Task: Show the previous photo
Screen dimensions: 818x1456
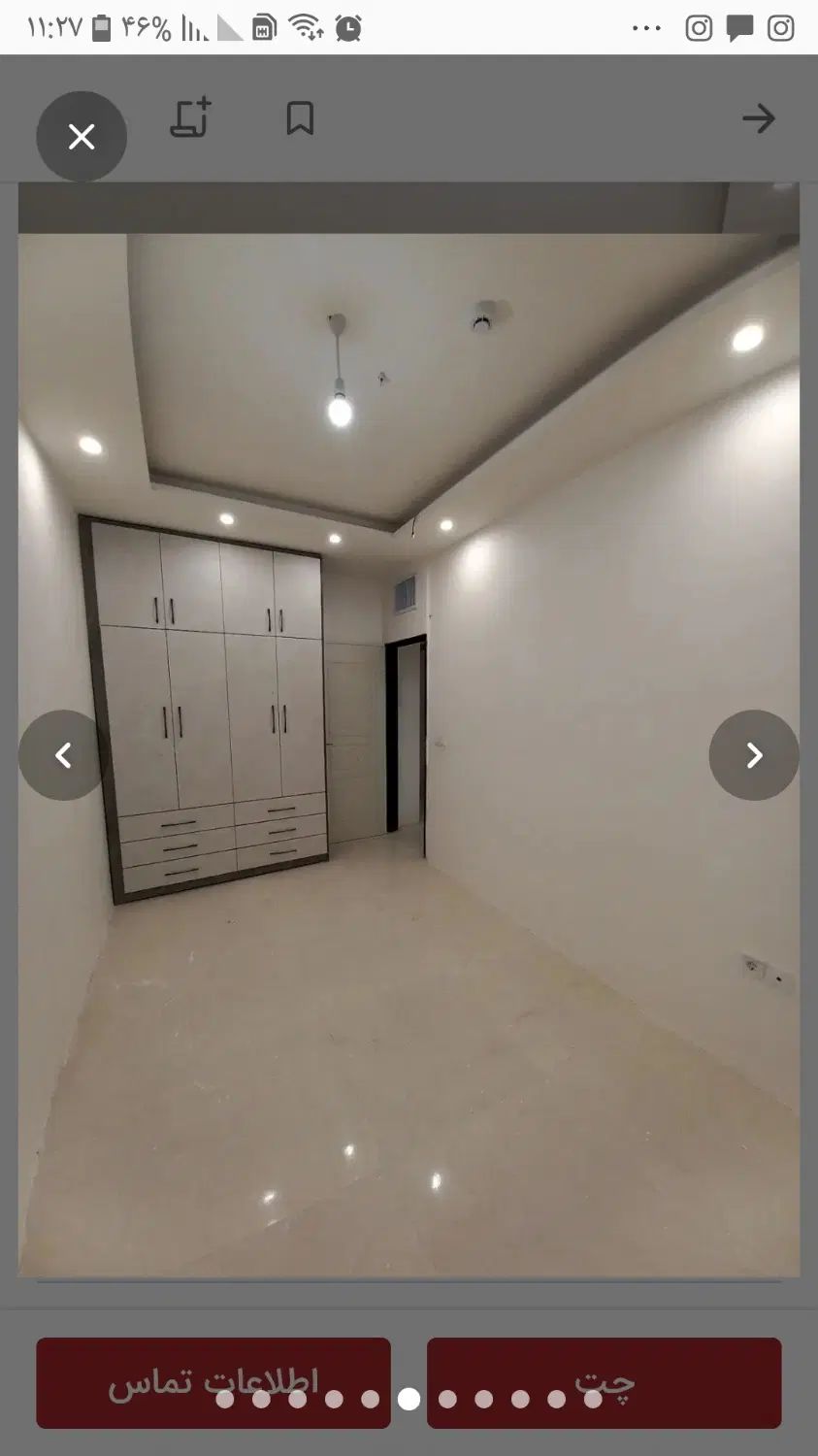Action: click(63, 755)
